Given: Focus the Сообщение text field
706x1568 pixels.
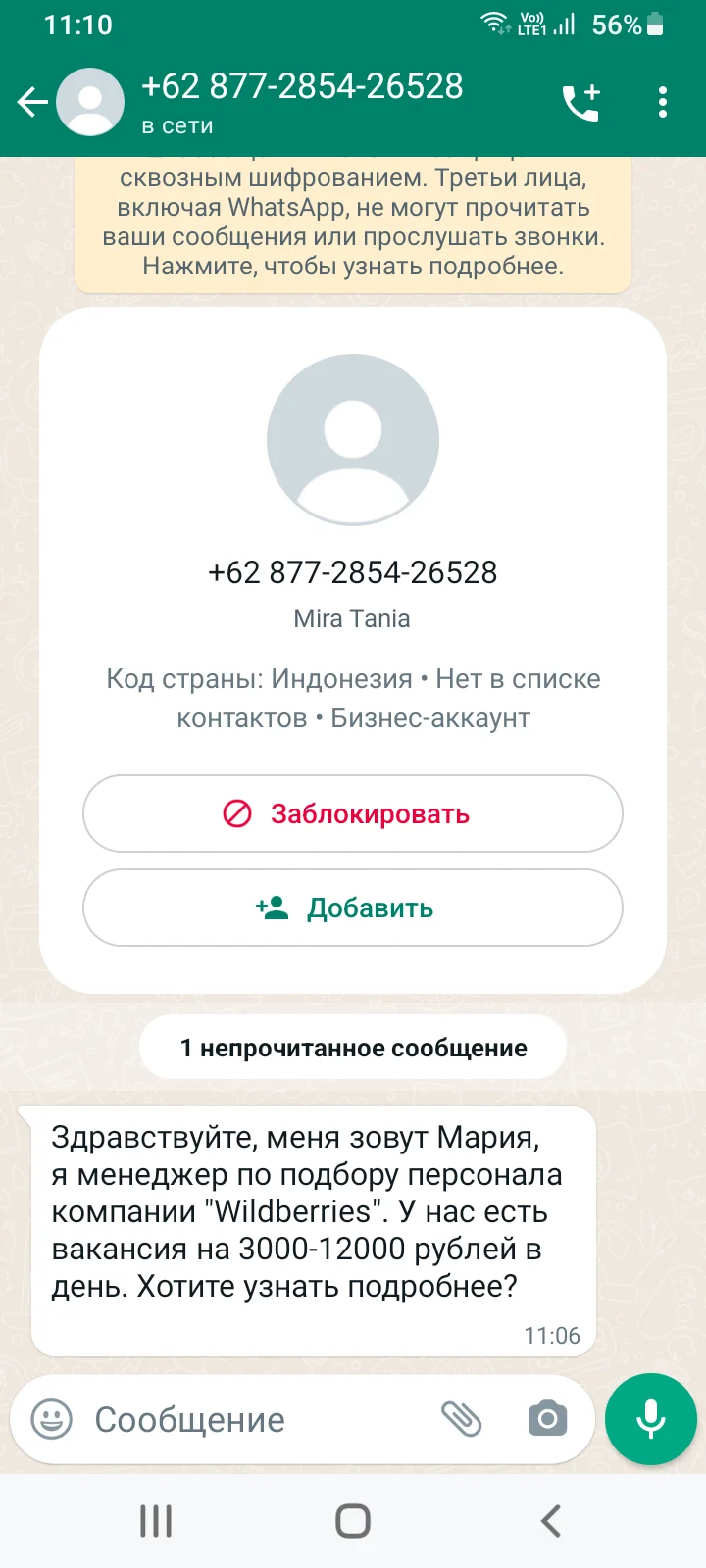Looking at the screenshot, I should [255, 1419].
